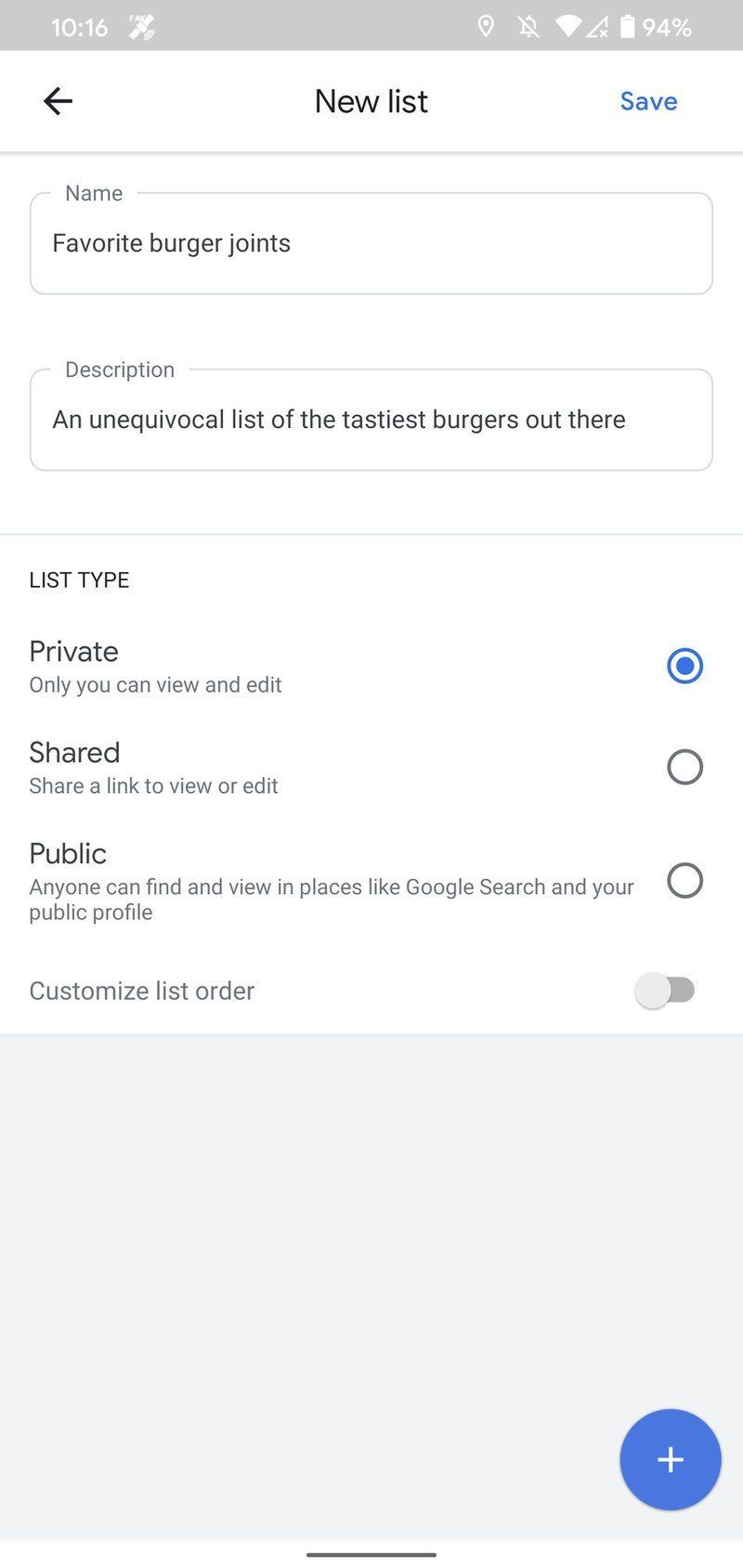Tap the cellular signal icon
The image size is (743, 1568).
pos(600,26)
